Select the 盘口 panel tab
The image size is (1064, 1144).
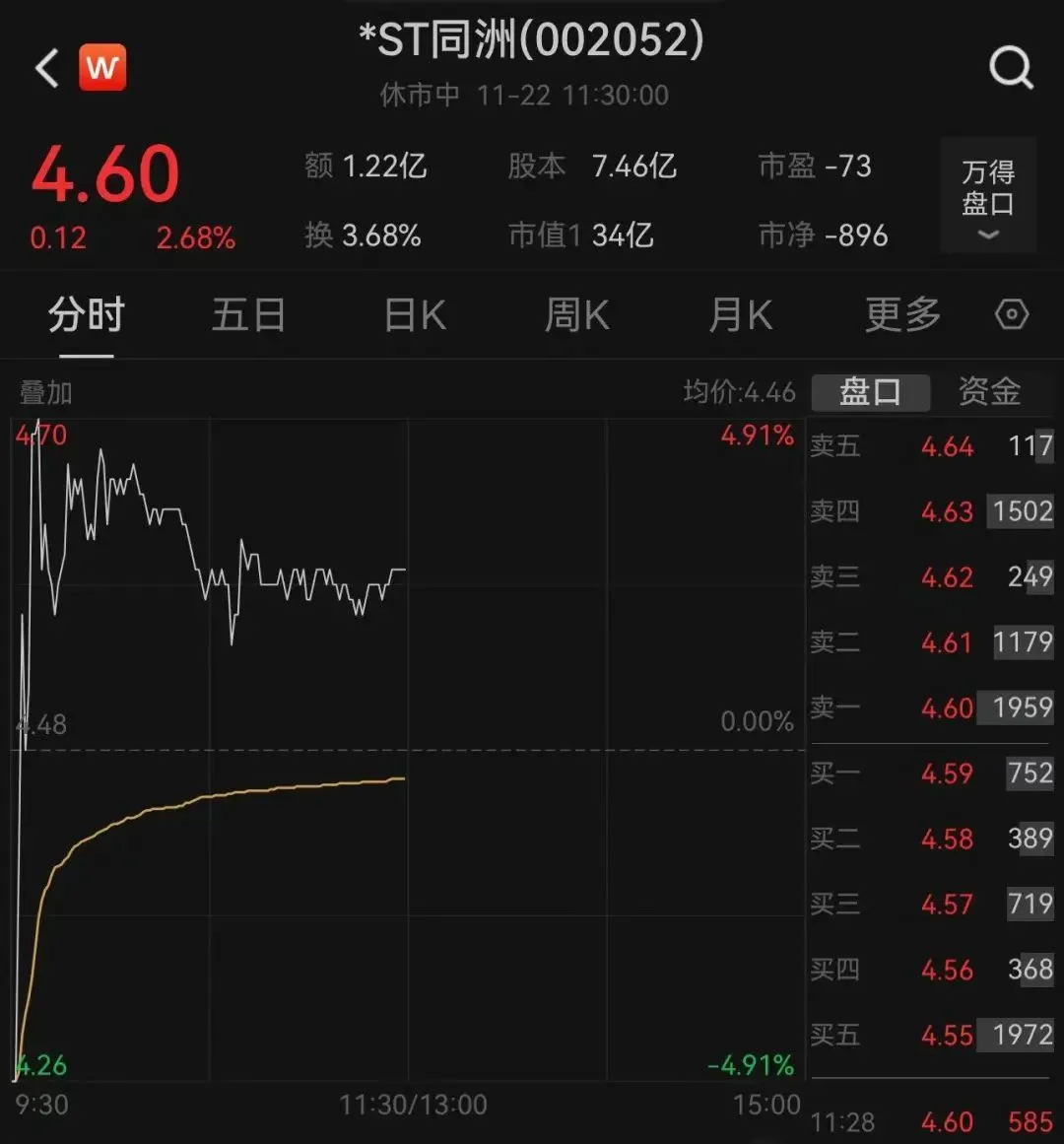point(870,391)
